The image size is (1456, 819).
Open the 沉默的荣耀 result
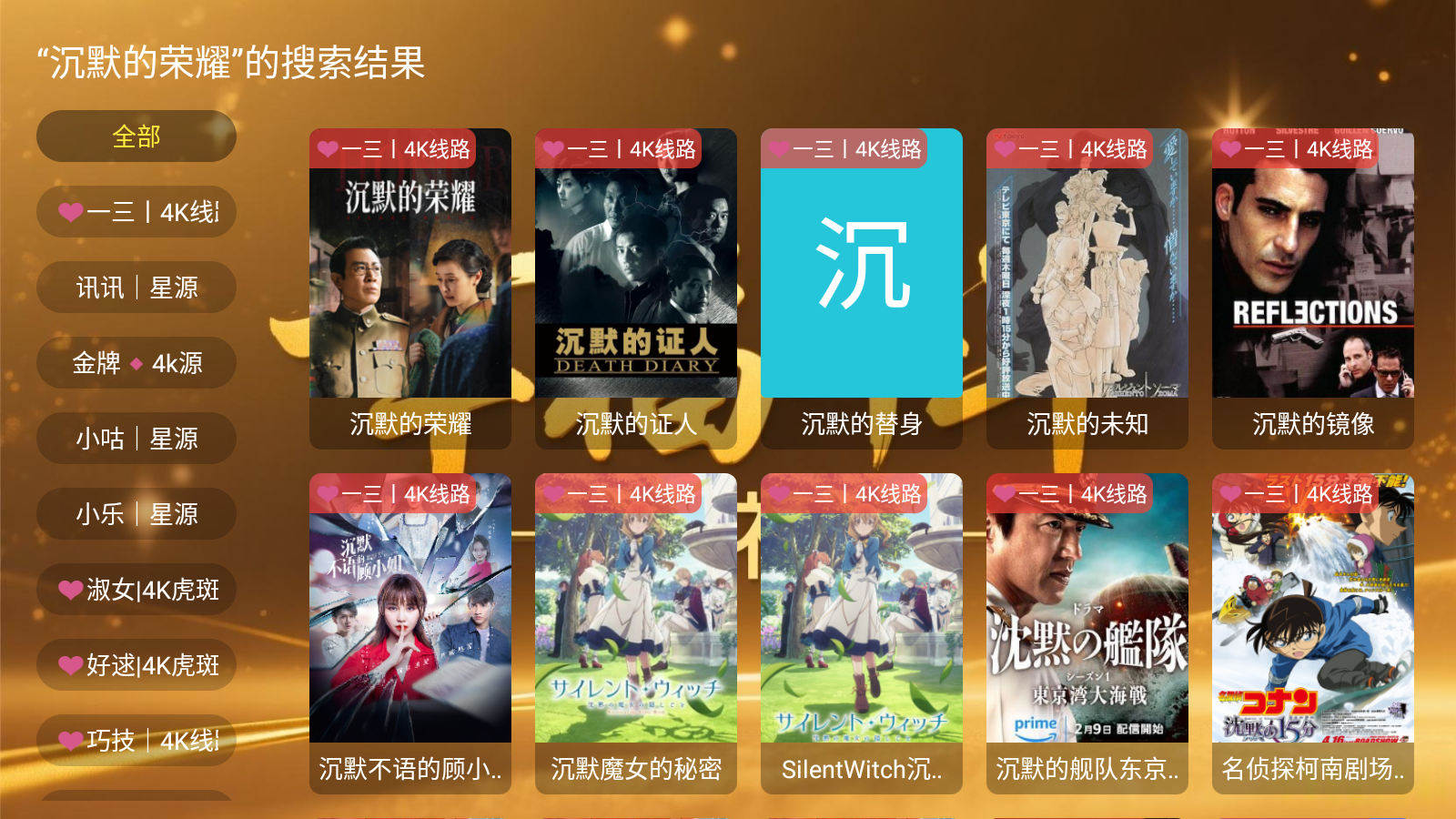[x=410, y=288]
